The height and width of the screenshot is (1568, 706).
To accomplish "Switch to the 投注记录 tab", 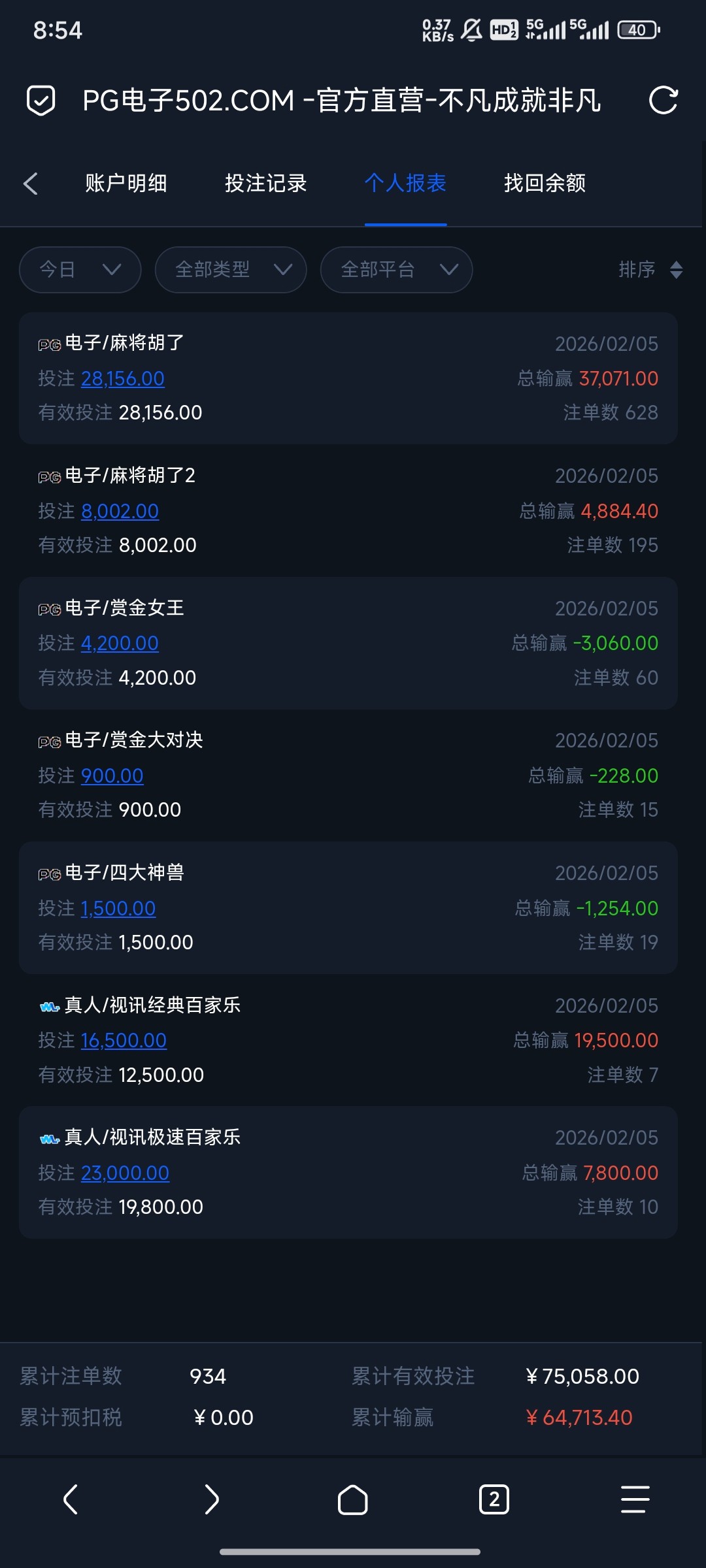I will (266, 184).
